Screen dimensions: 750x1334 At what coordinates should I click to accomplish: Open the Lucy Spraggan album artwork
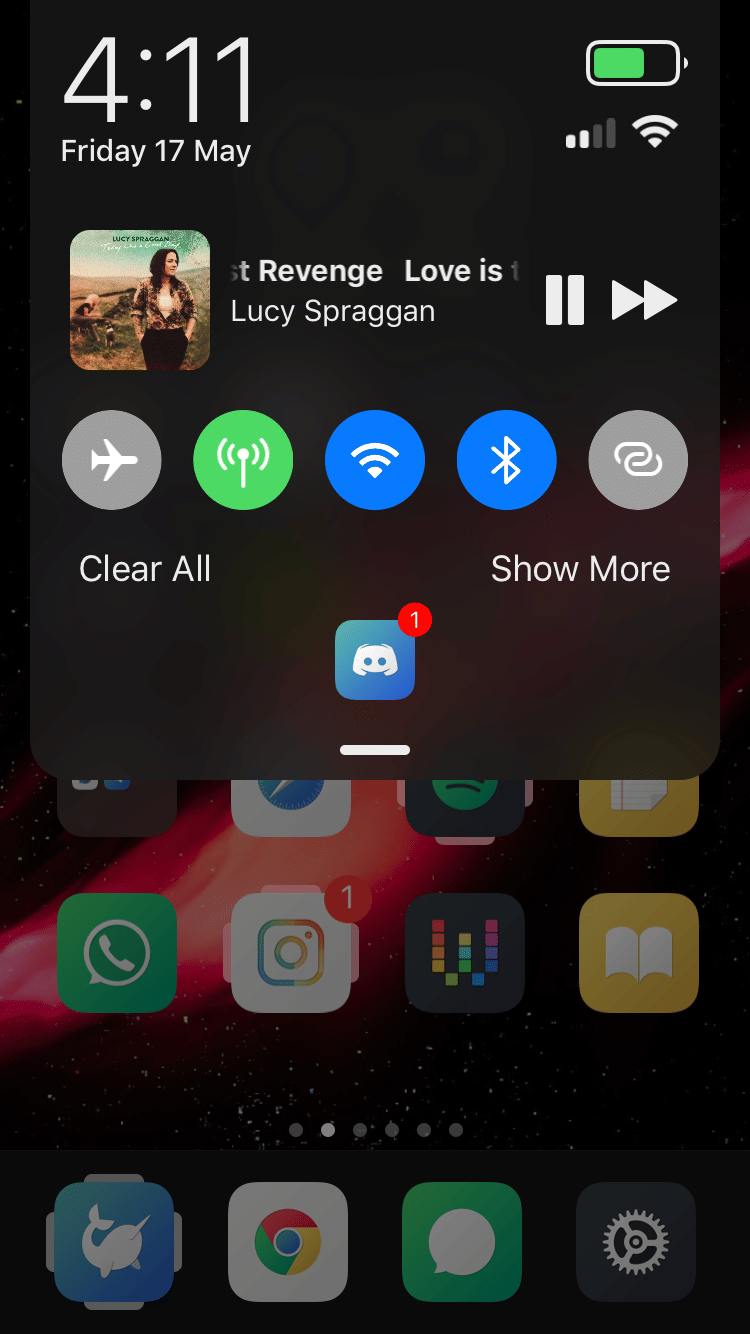pos(140,300)
